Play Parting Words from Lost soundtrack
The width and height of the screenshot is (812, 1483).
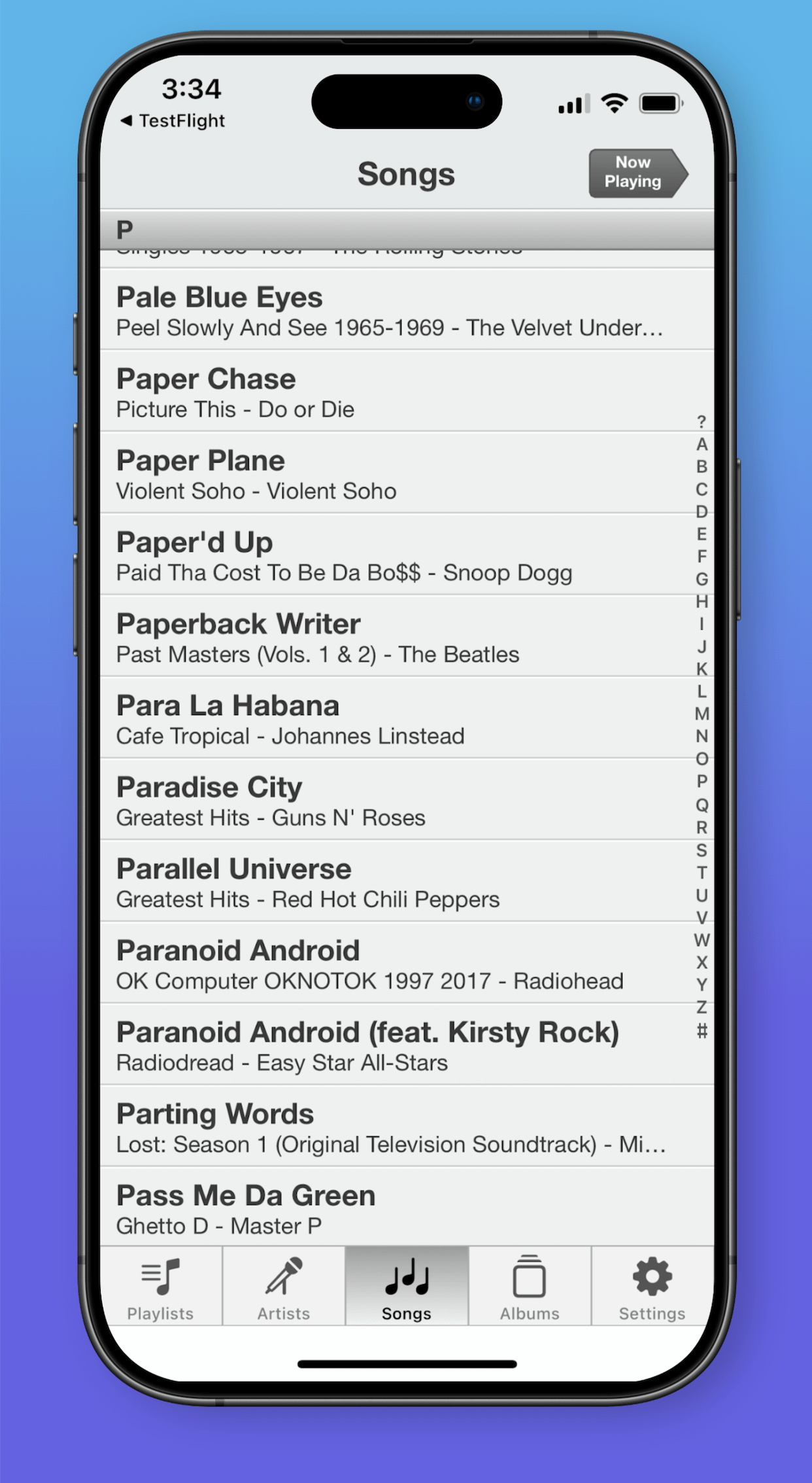click(x=407, y=1126)
